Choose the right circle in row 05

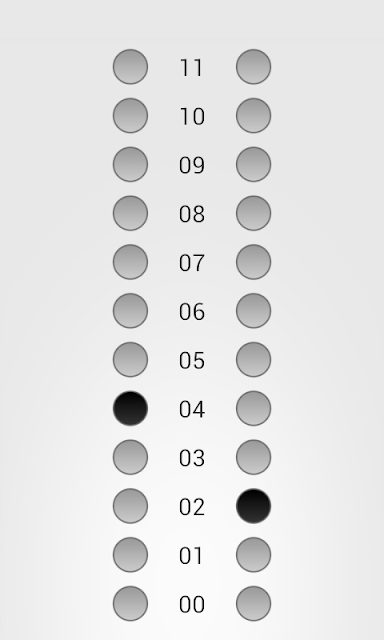pos(253,360)
